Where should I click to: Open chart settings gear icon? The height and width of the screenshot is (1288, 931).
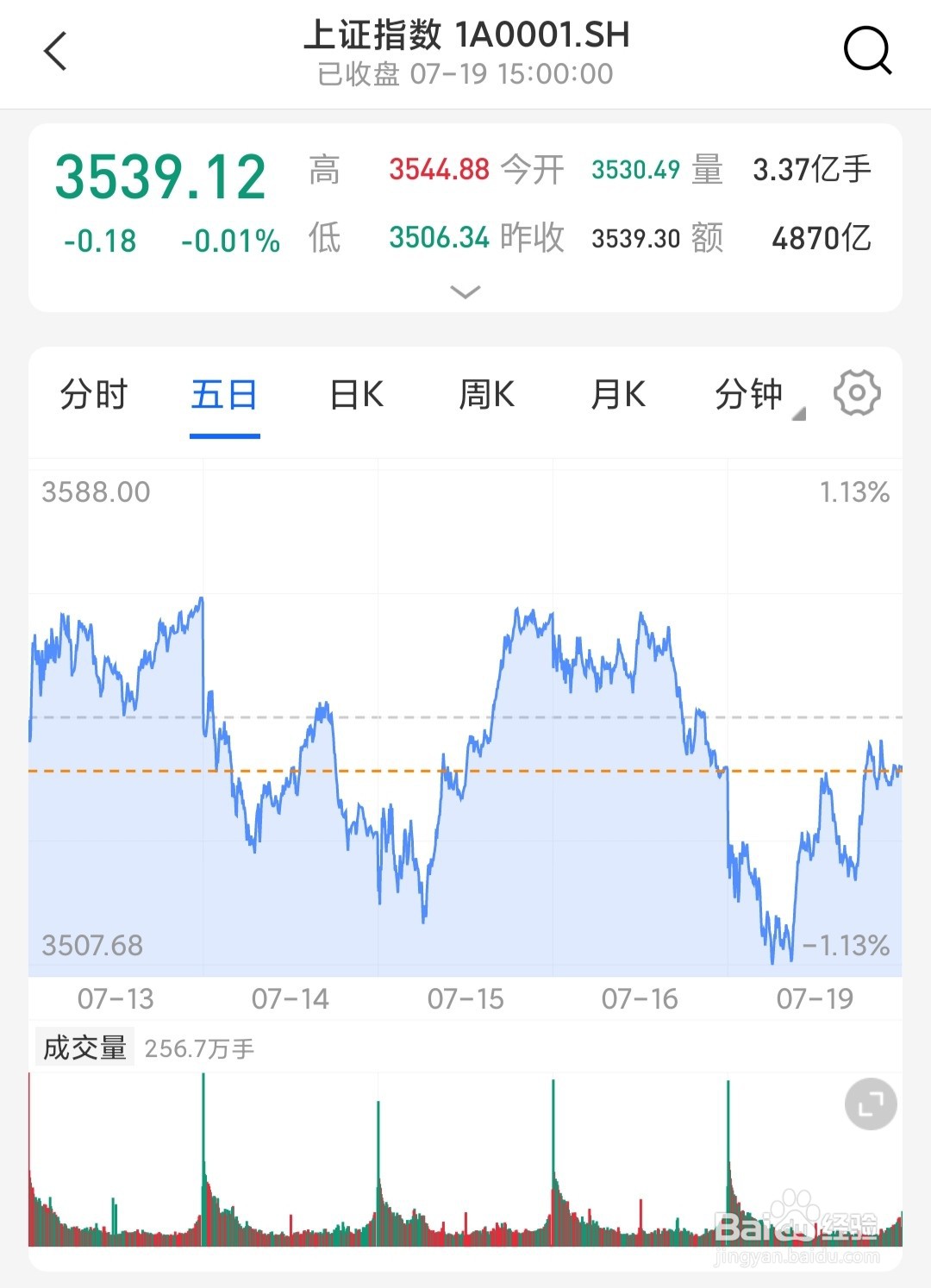pos(857,393)
